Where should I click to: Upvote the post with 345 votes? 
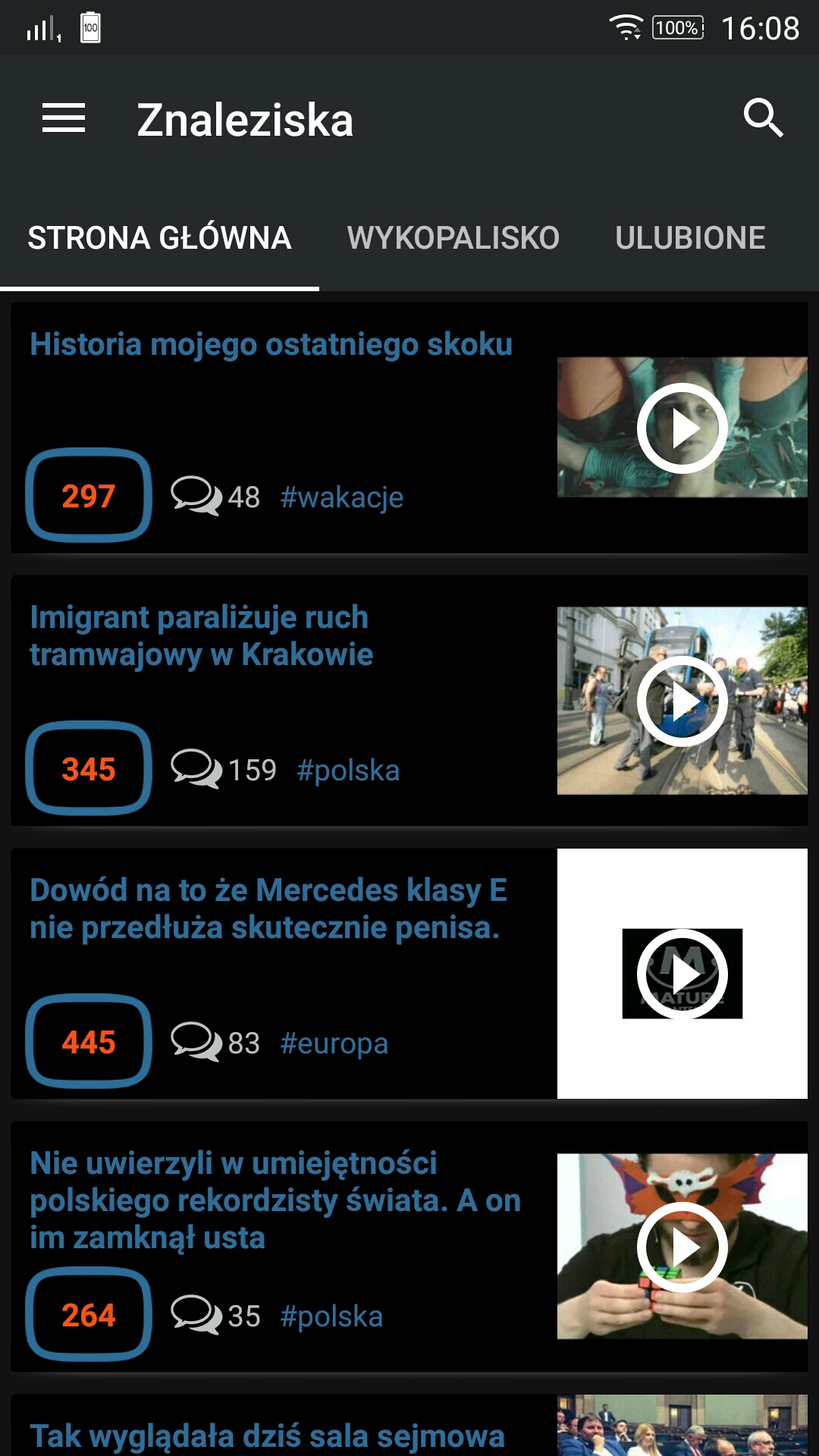coord(89,769)
